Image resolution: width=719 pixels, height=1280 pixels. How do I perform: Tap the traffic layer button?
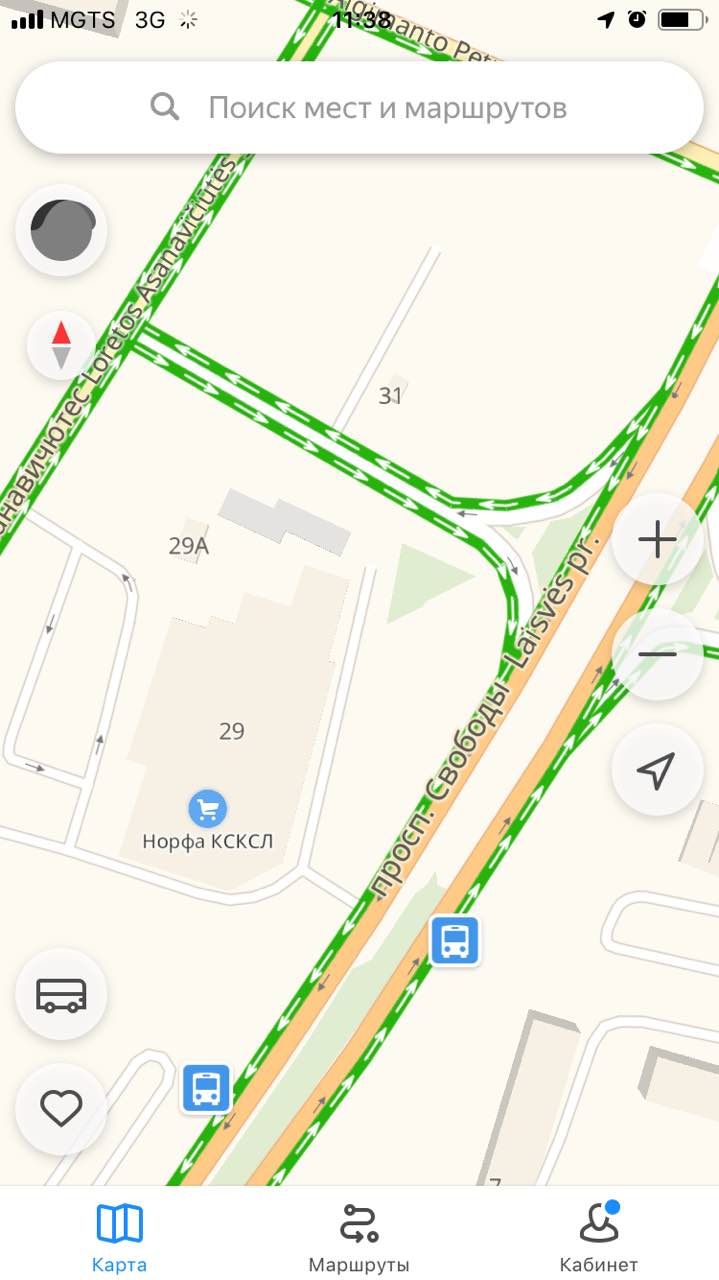pos(61,230)
